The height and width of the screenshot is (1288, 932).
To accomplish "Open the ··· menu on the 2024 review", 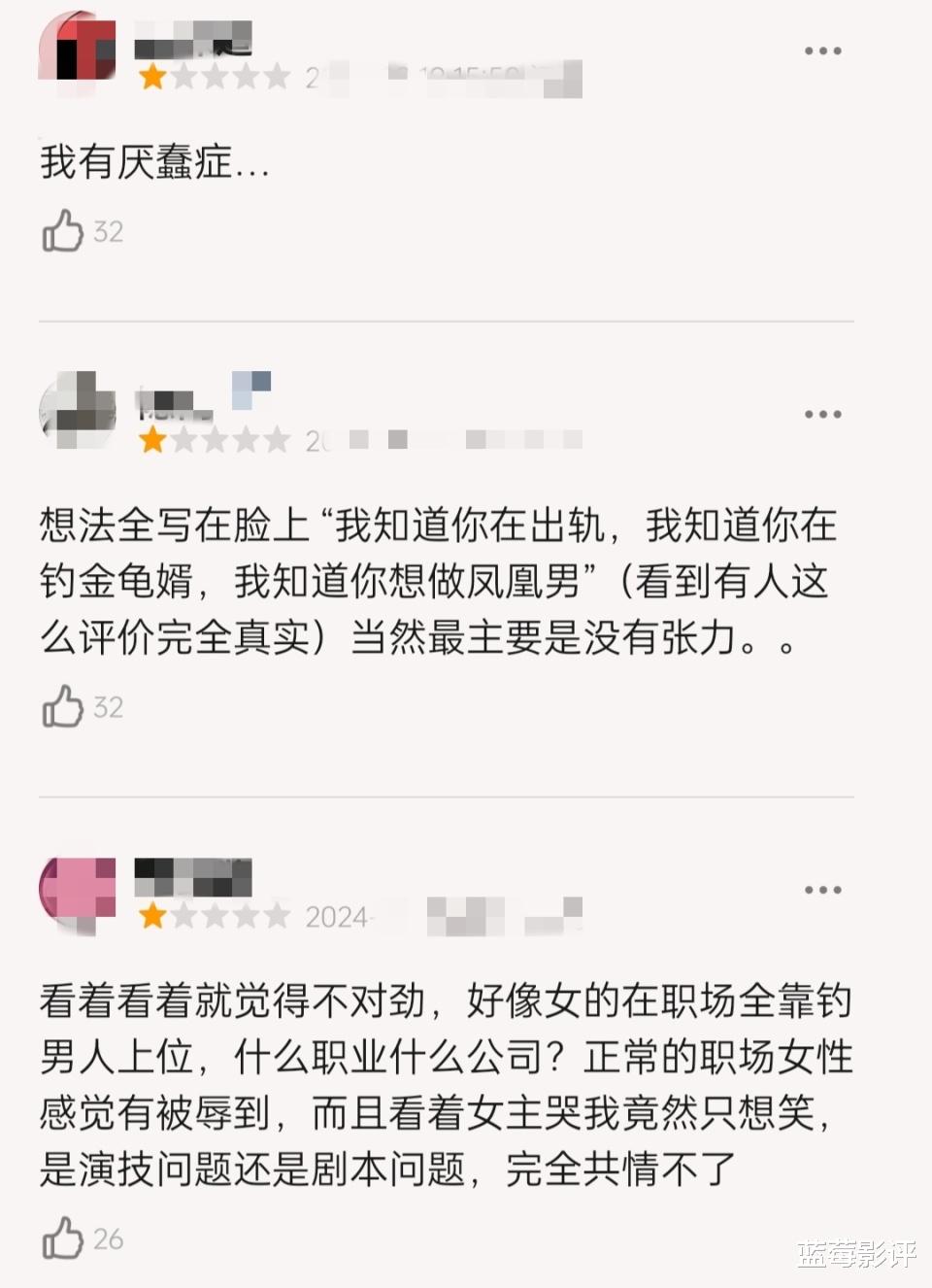I will tap(823, 888).
